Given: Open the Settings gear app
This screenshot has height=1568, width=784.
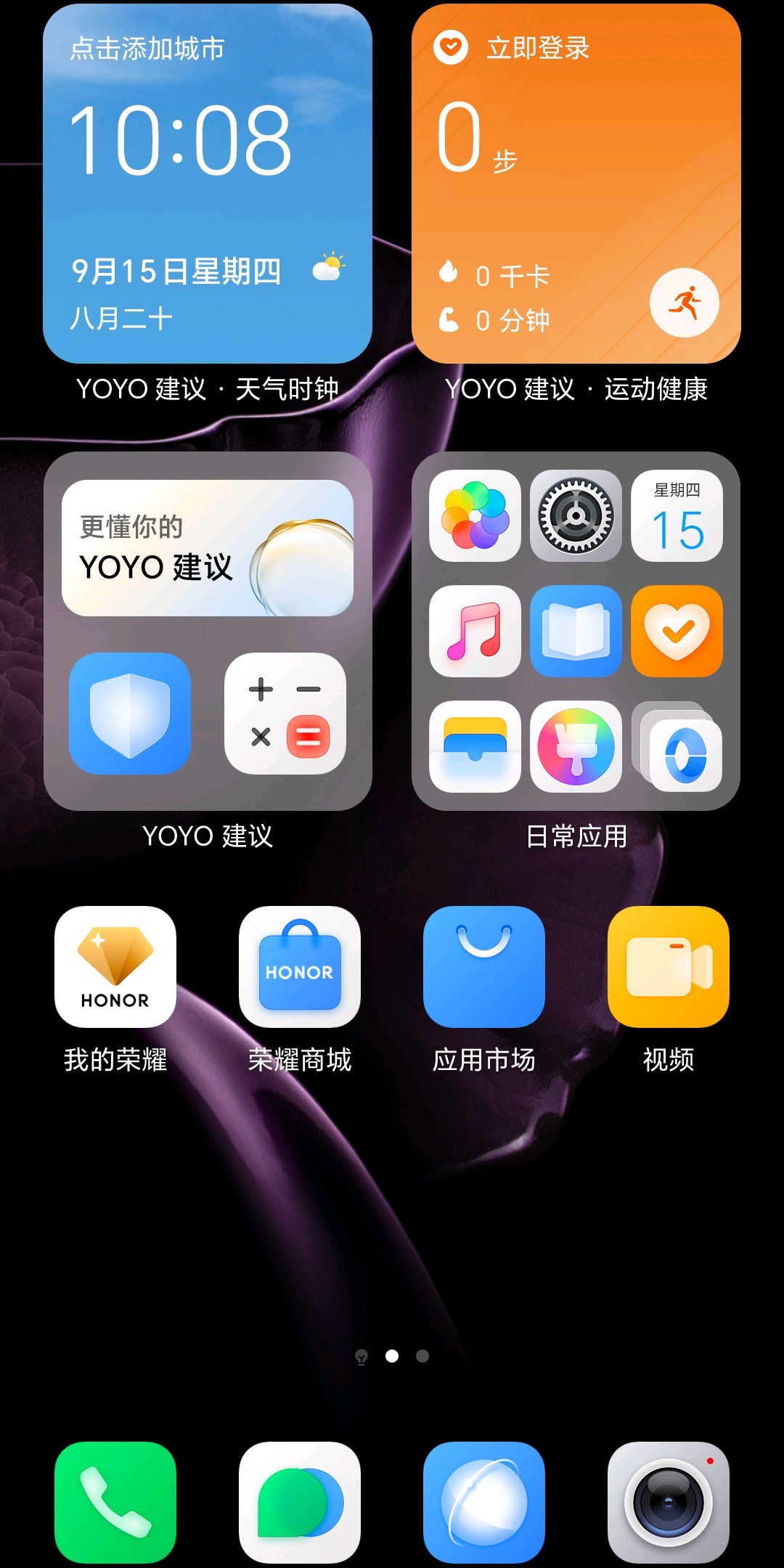Looking at the screenshot, I should [x=576, y=516].
